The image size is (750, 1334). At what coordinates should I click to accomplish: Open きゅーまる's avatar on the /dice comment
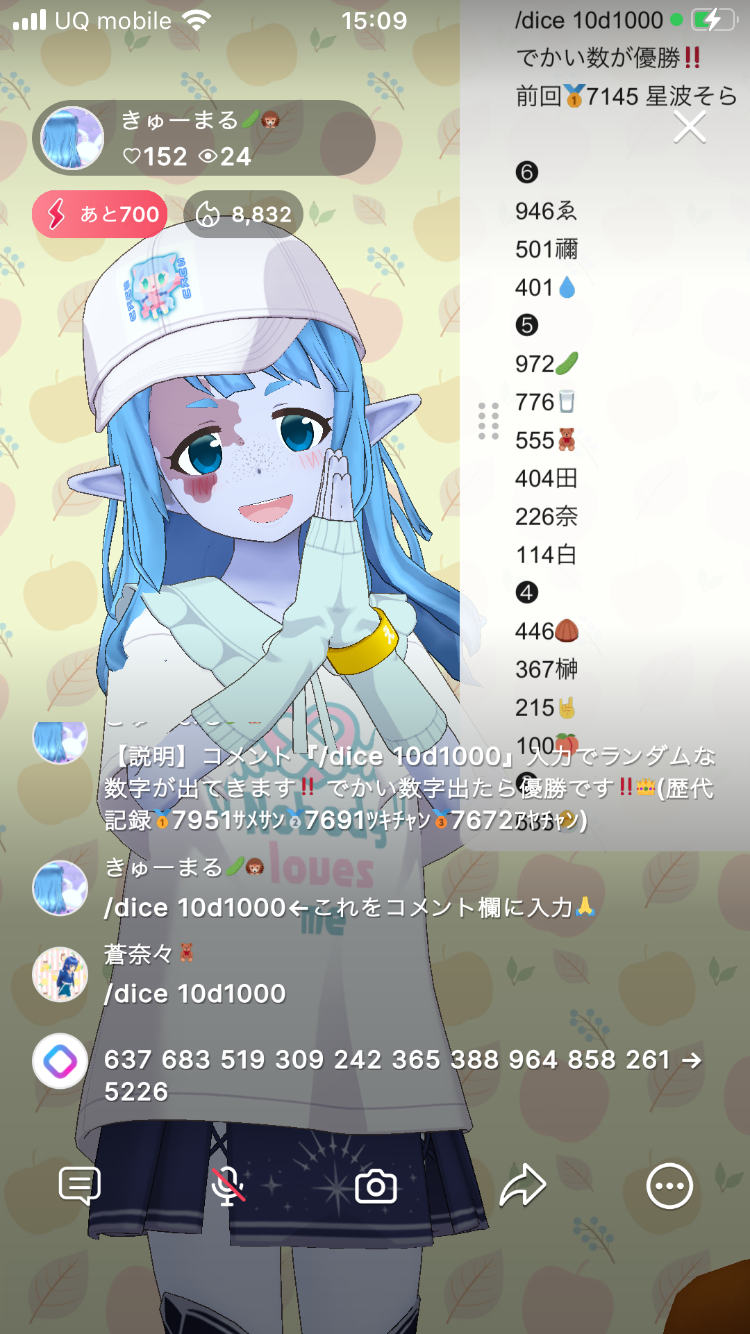(x=60, y=888)
